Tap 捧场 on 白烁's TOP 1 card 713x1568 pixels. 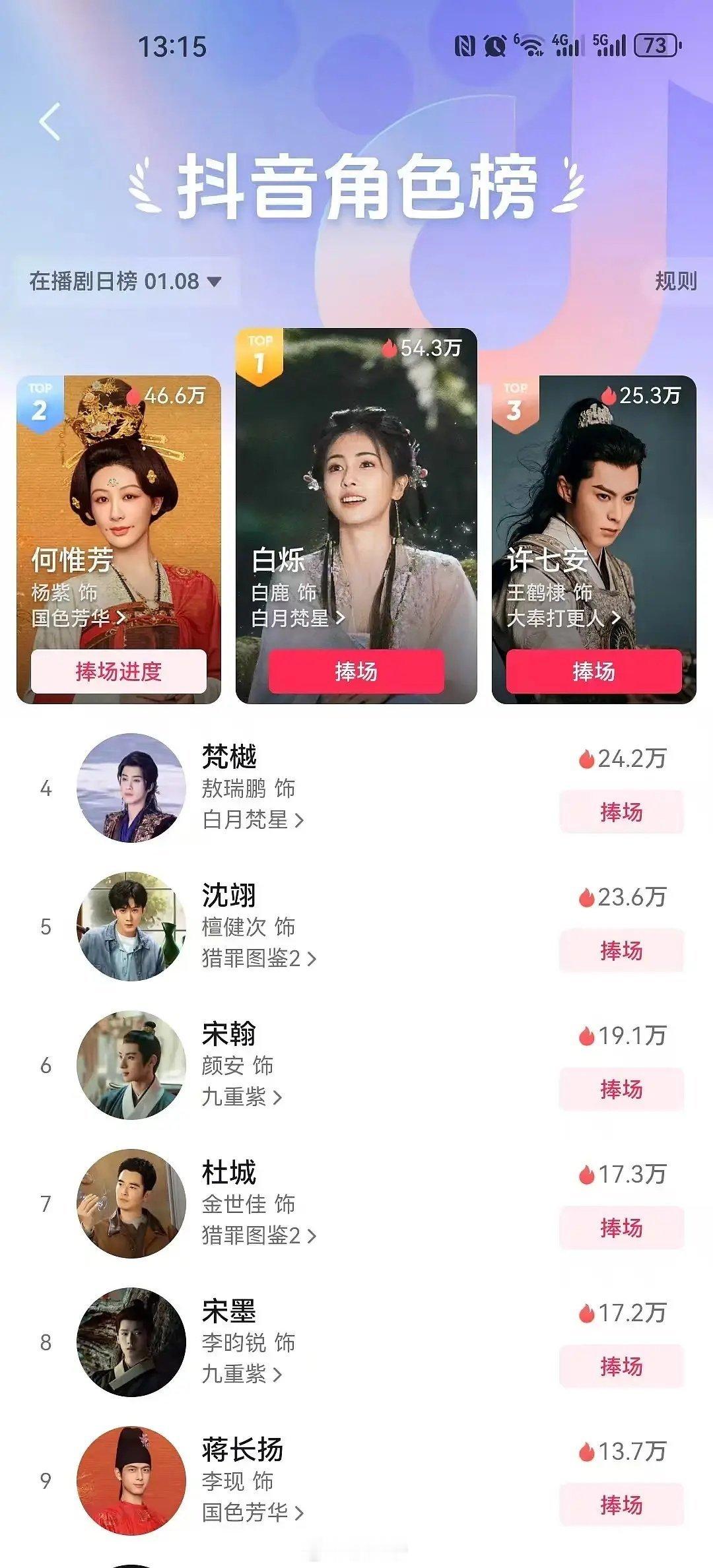356,671
